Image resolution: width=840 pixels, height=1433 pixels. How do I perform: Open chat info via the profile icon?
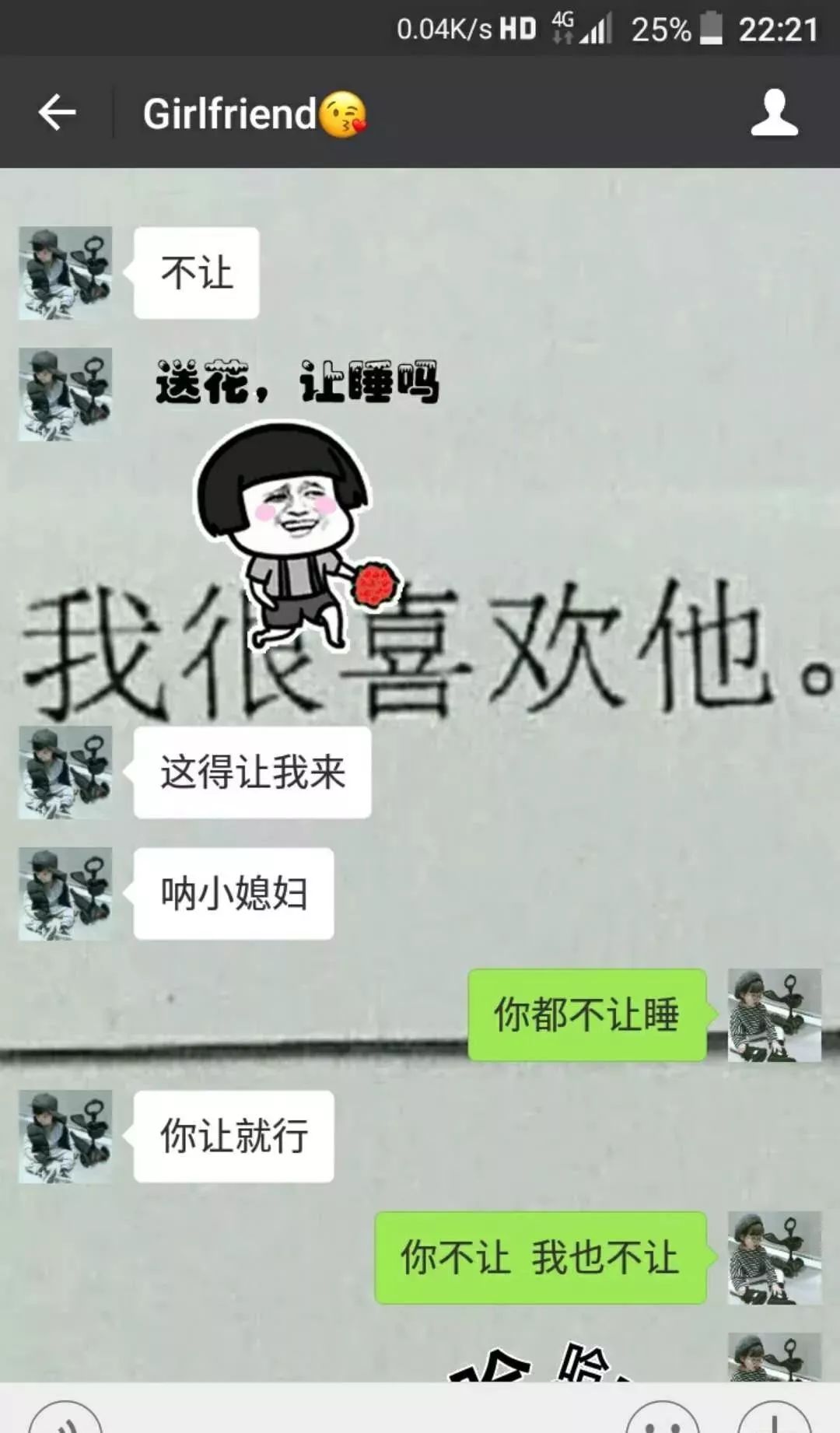[774, 113]
